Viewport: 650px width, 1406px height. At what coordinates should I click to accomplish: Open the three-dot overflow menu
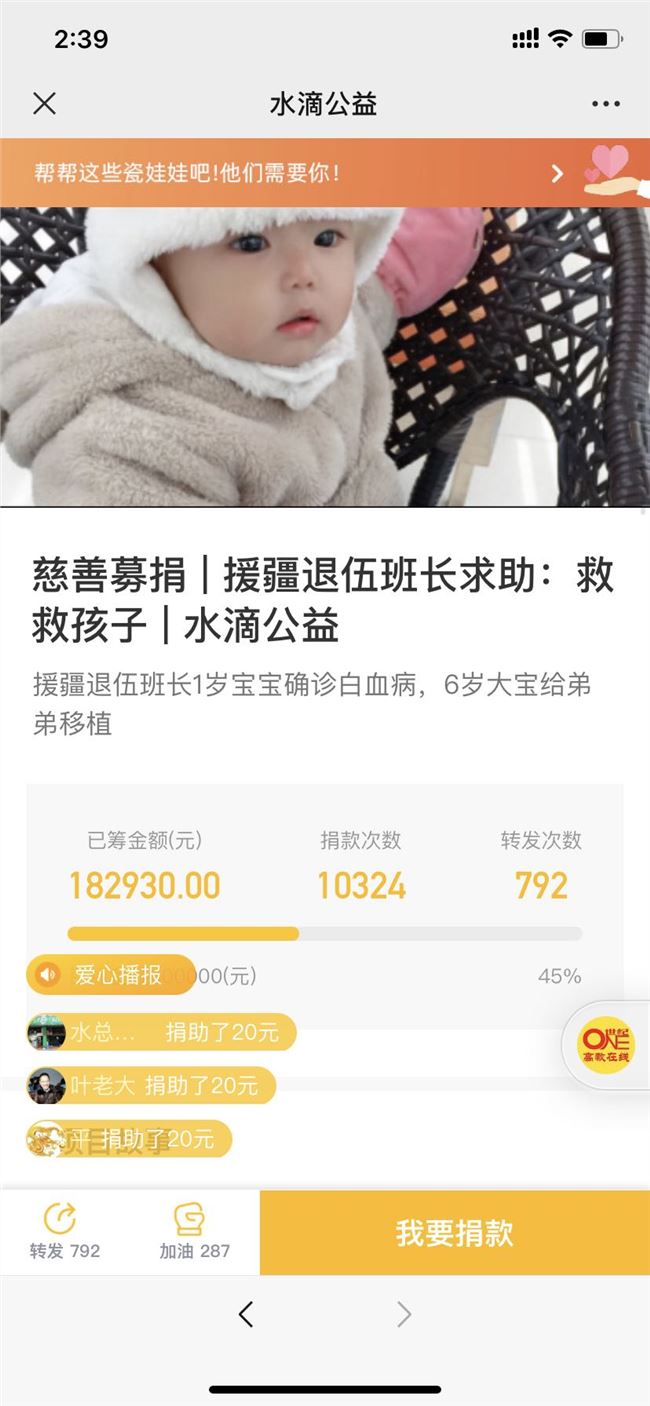point(606,104)
